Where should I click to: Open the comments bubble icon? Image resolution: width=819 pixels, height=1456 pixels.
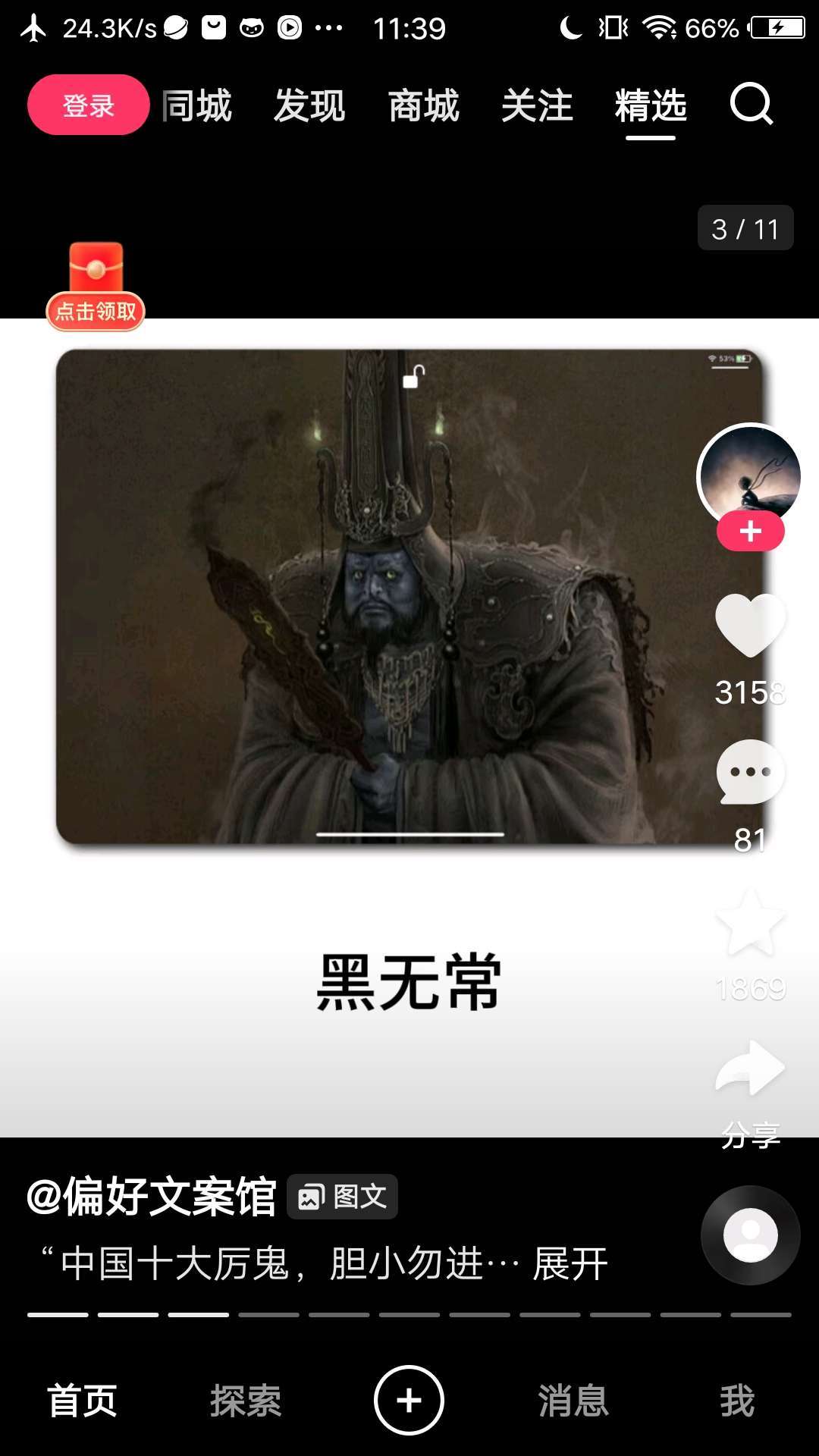(x=750, y=772)
